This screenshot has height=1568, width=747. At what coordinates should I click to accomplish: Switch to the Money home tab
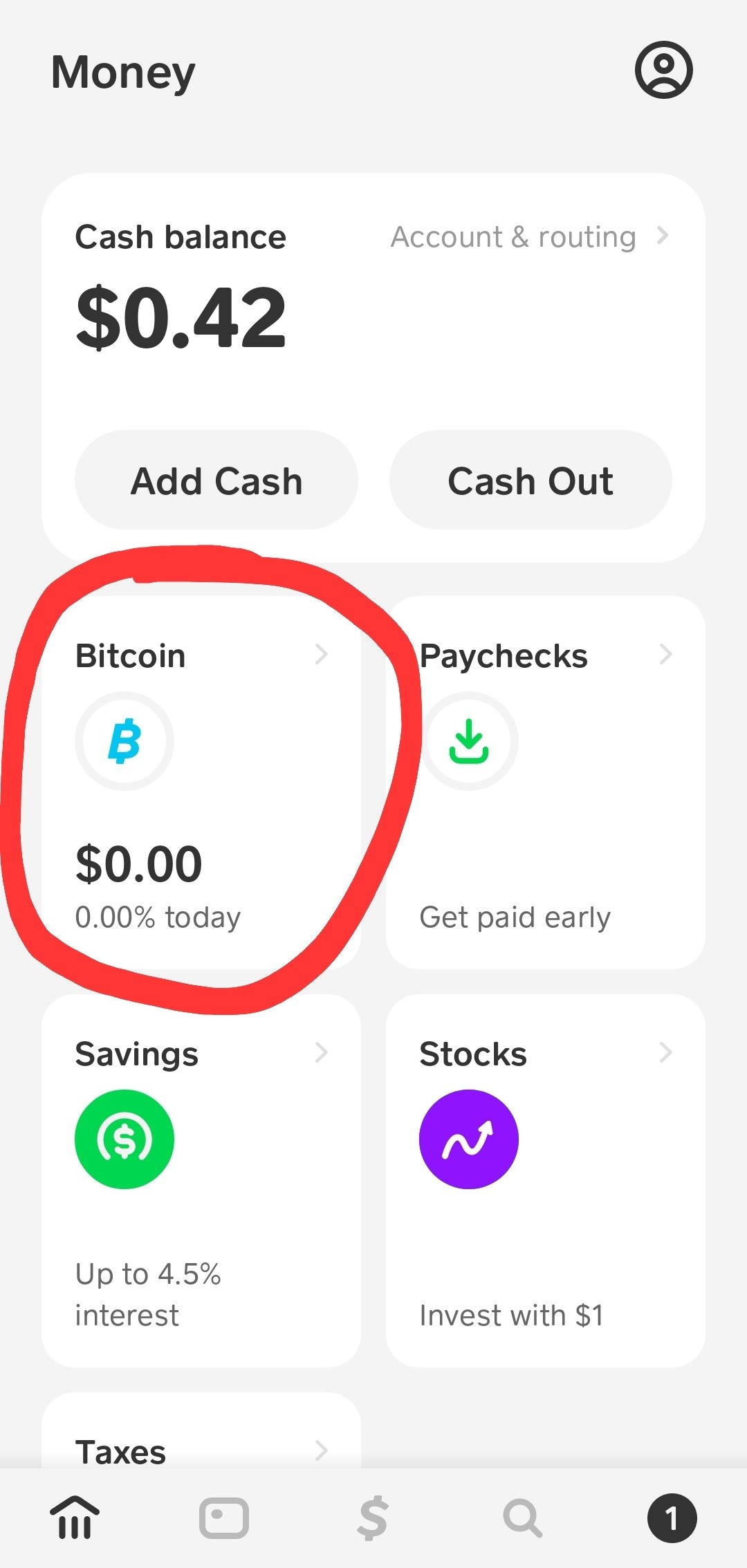(75, 1518)
